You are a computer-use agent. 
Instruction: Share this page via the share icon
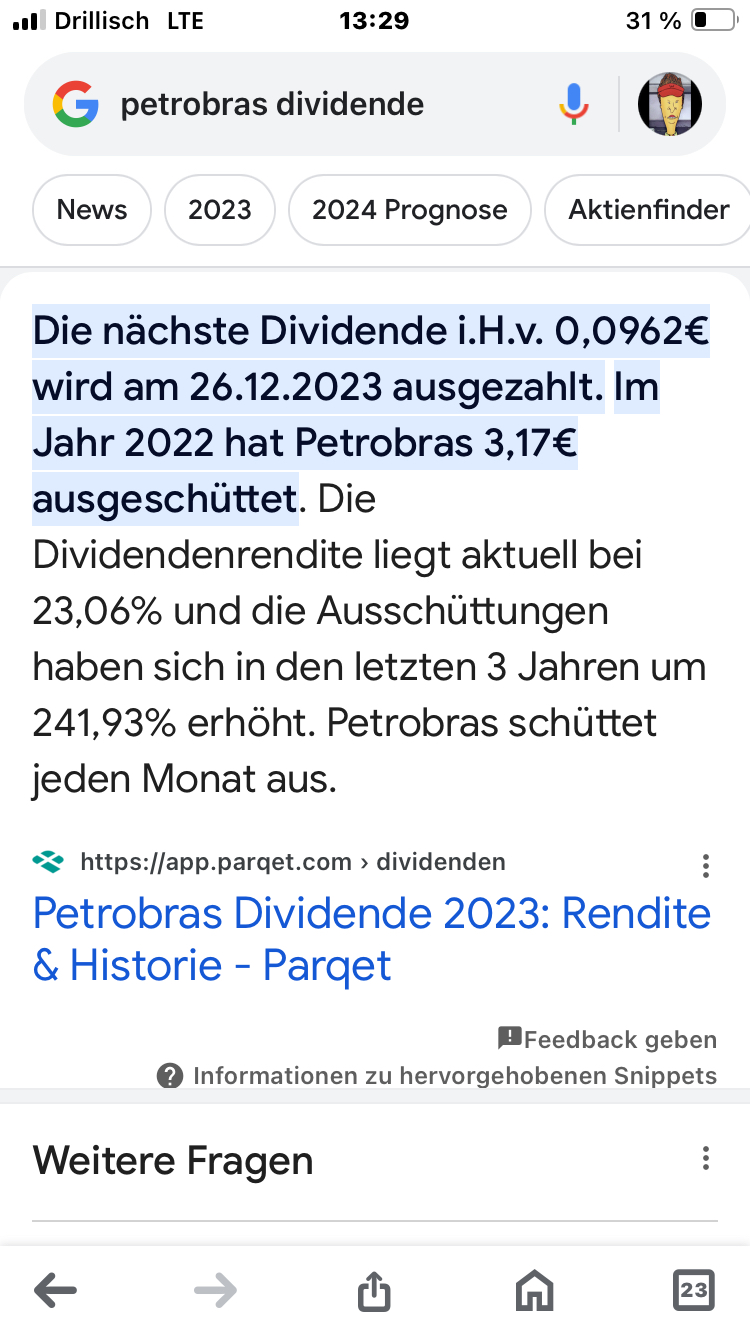[373, 1290]
